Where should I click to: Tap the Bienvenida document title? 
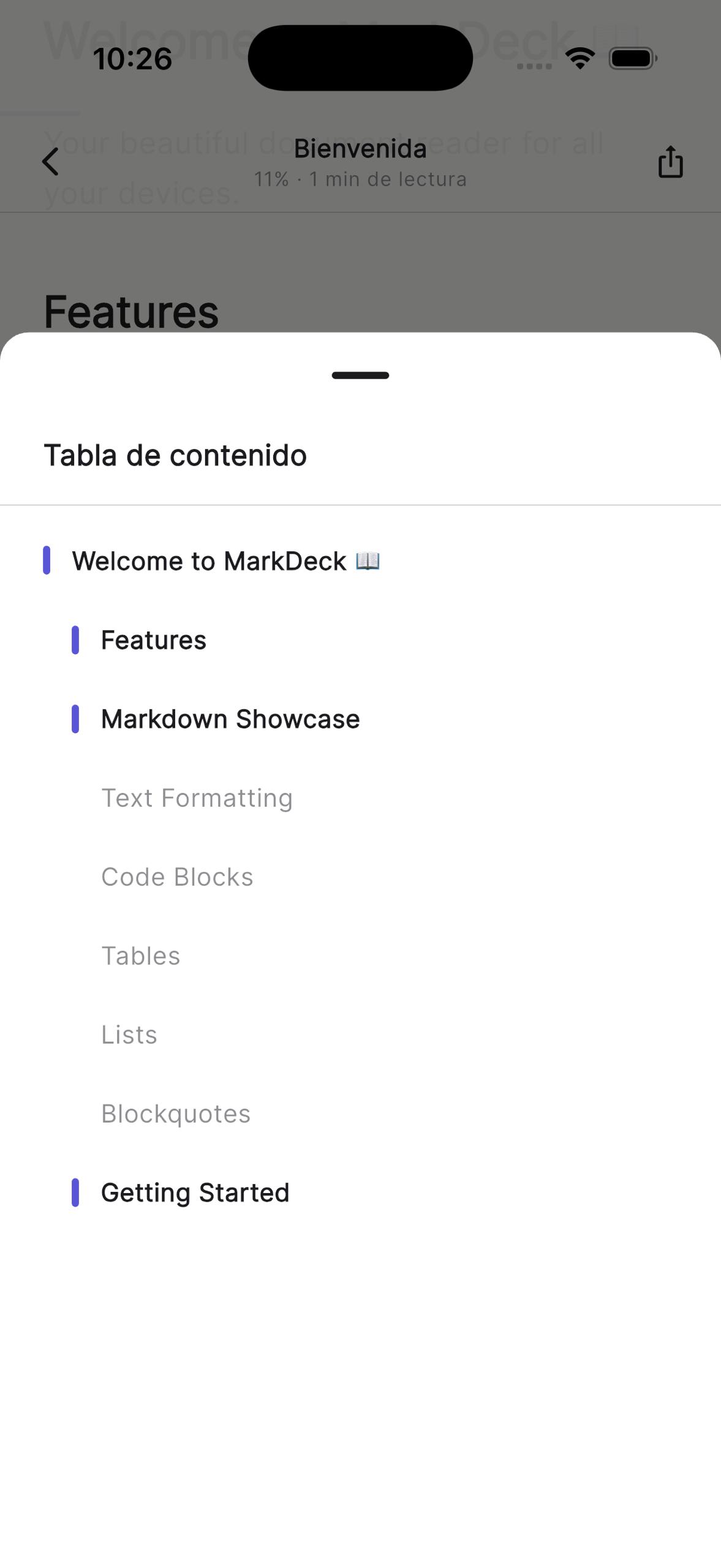[360, 149]
